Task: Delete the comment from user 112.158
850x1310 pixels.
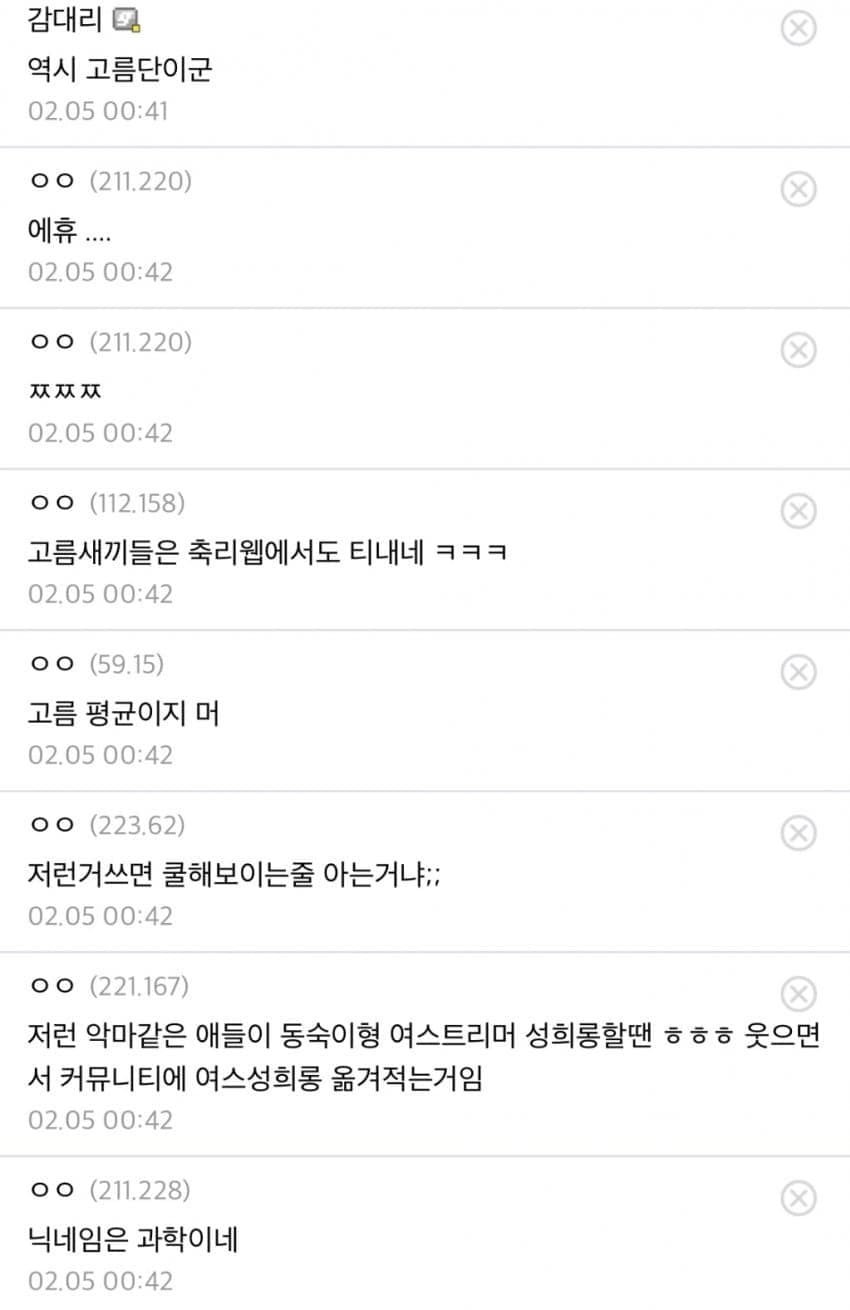Action: [x=798, y=511]
